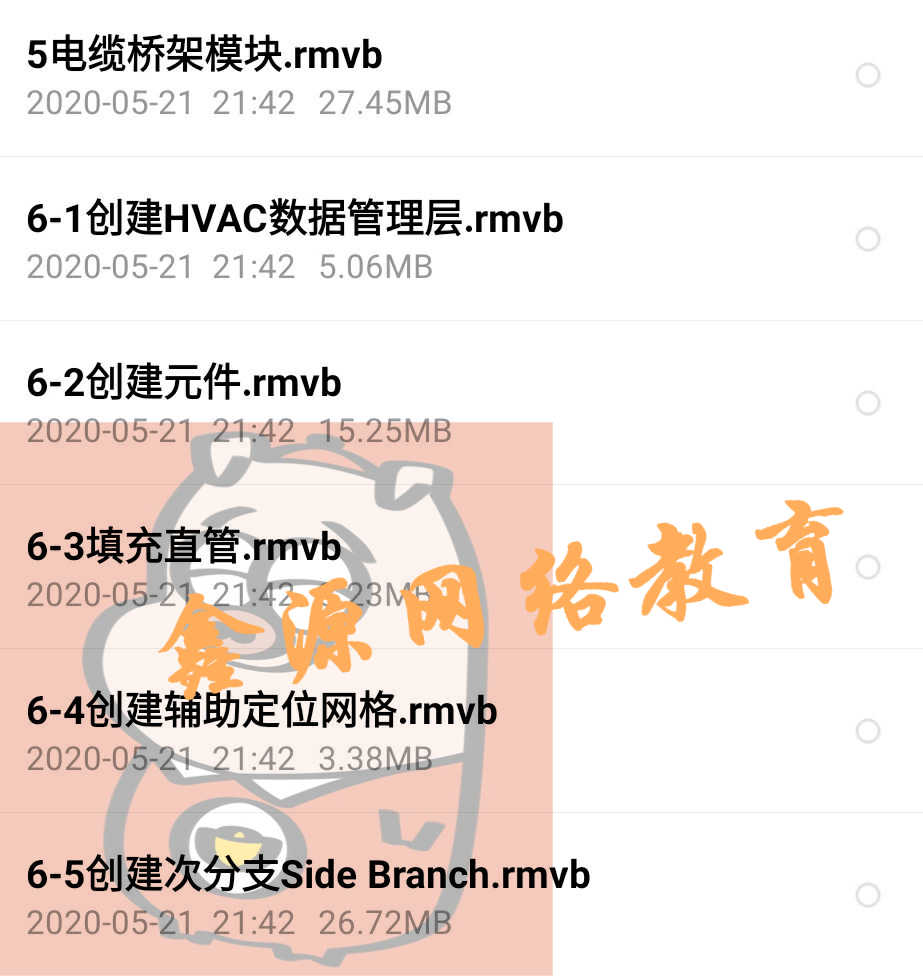Play 6-1创建HVAC数据管理层.rmvb
923x976 pixels.
click(x=294, y=218)
